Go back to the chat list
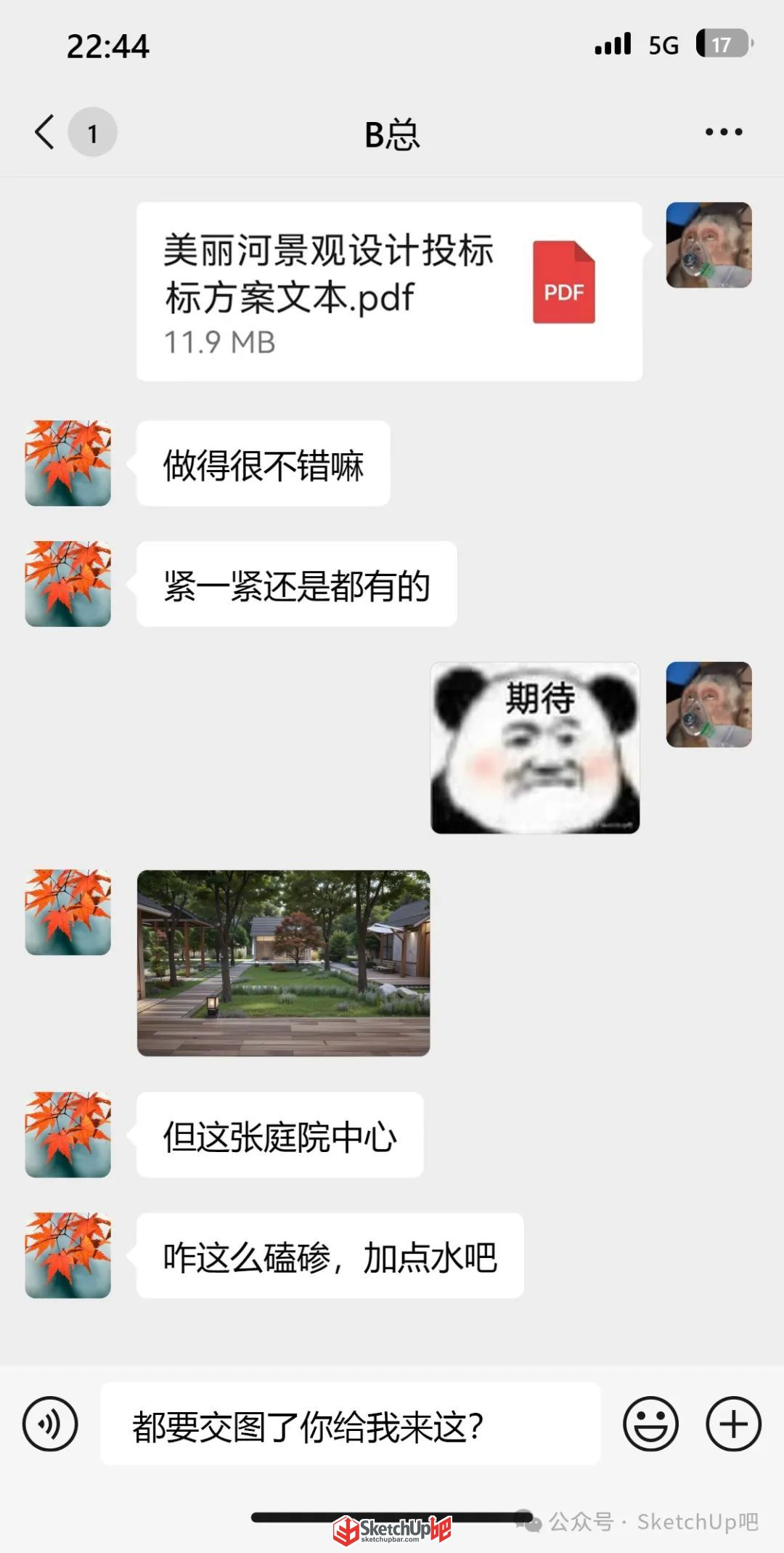This screenshot has height=1553, width=784. pyautogui.click(x=45, y=132)
